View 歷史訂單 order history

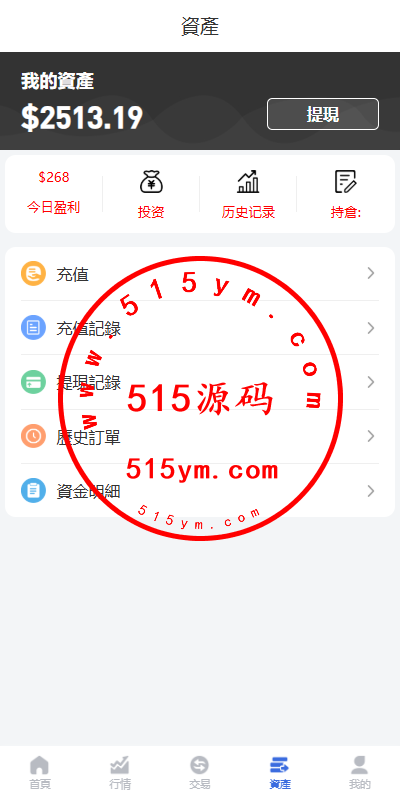pyautogui.click(x=200, y=437)
